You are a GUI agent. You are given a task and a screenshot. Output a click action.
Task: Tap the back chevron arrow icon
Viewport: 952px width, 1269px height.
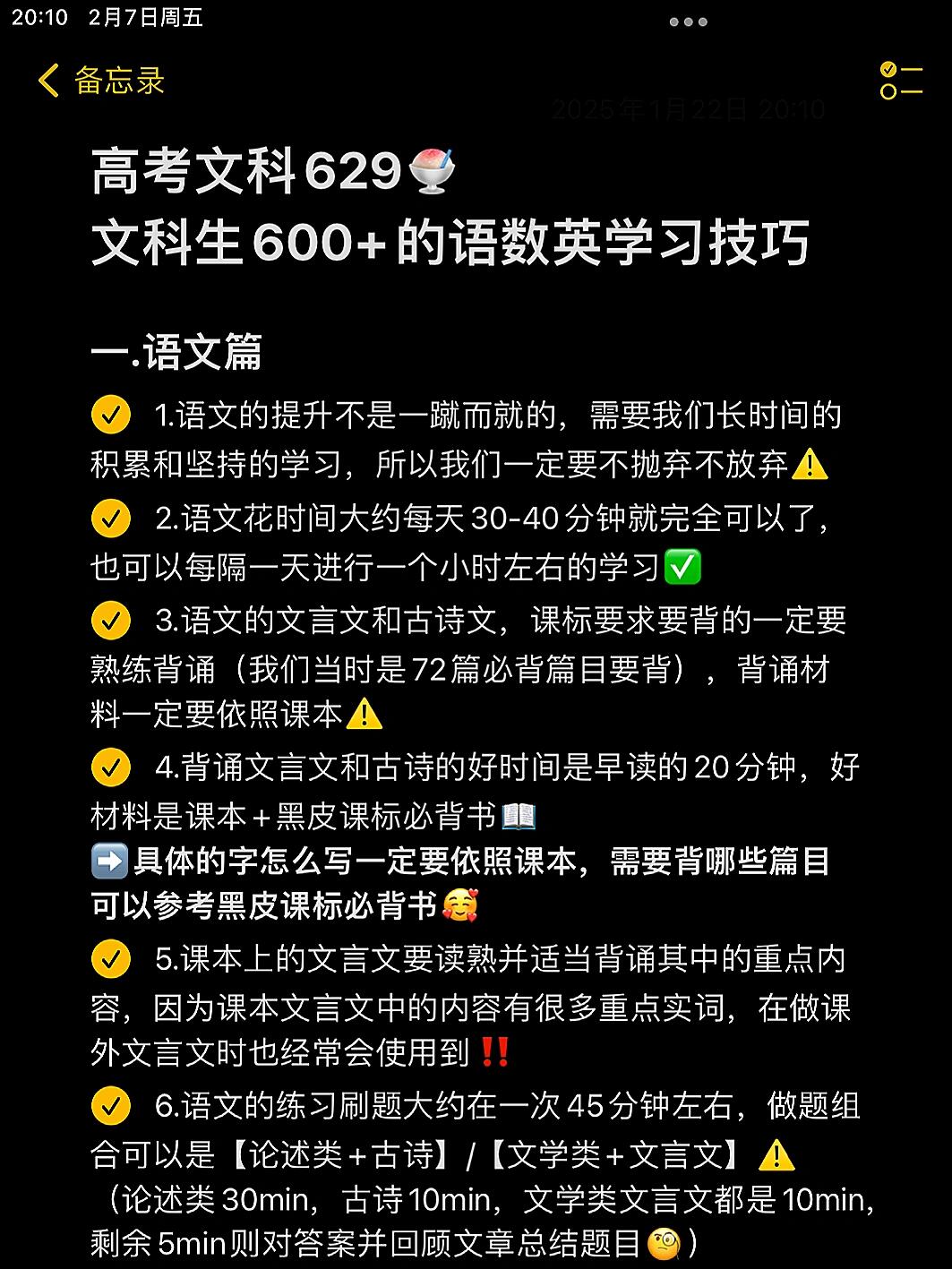[x=47, y=81]
